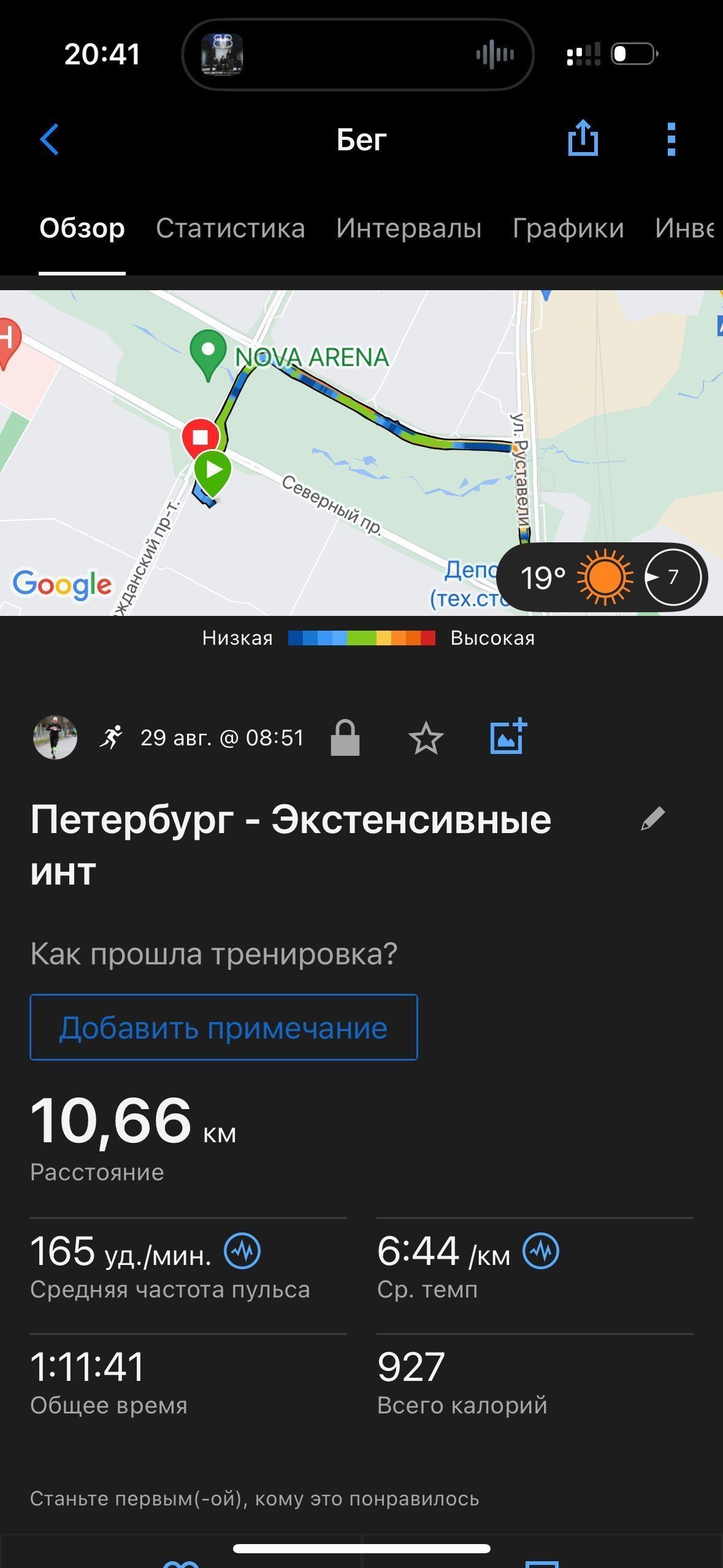Tap the Добавить примечание button

coord(224,1027)
